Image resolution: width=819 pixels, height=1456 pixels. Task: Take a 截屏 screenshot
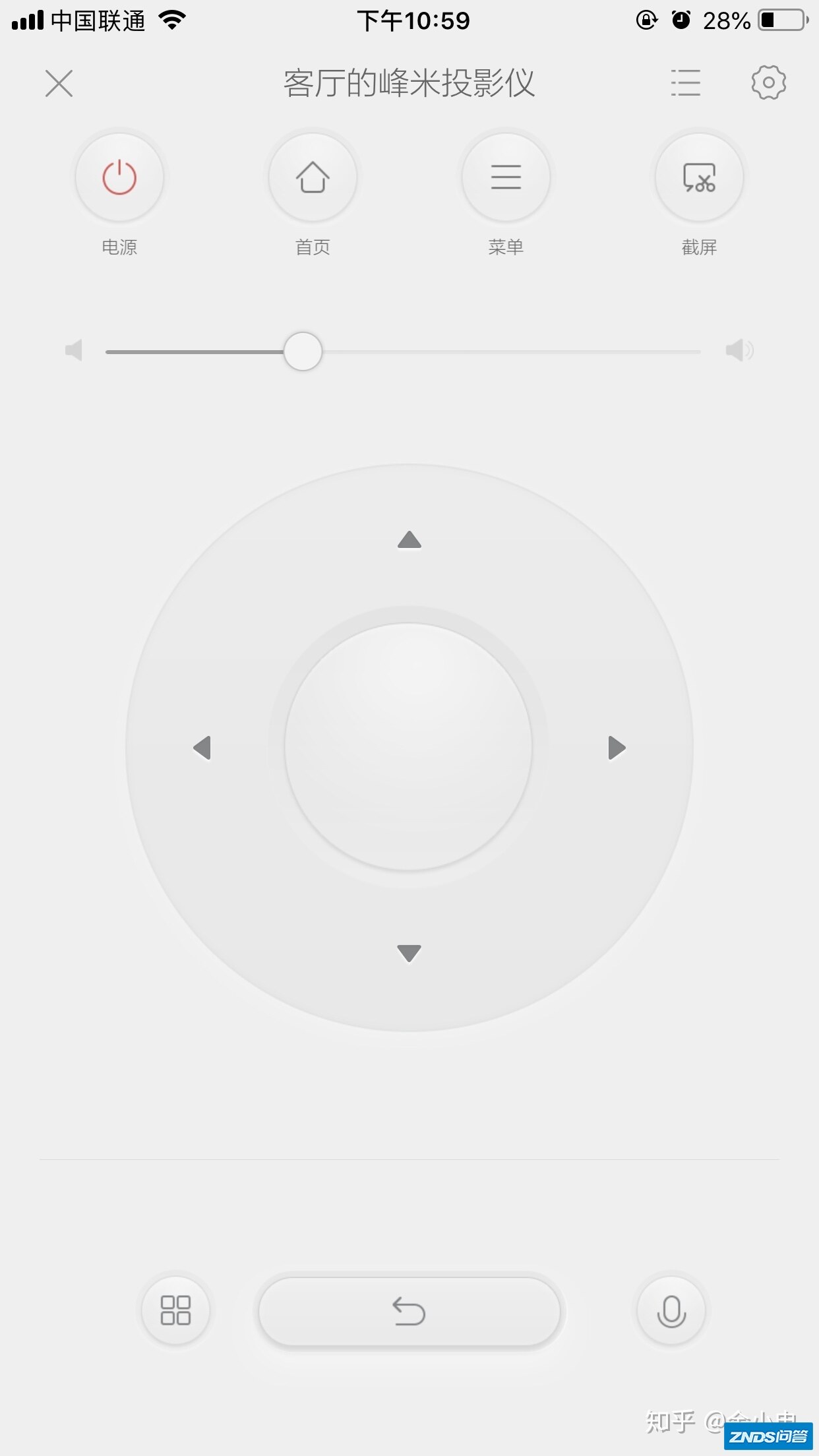click(x=699, y=177)
